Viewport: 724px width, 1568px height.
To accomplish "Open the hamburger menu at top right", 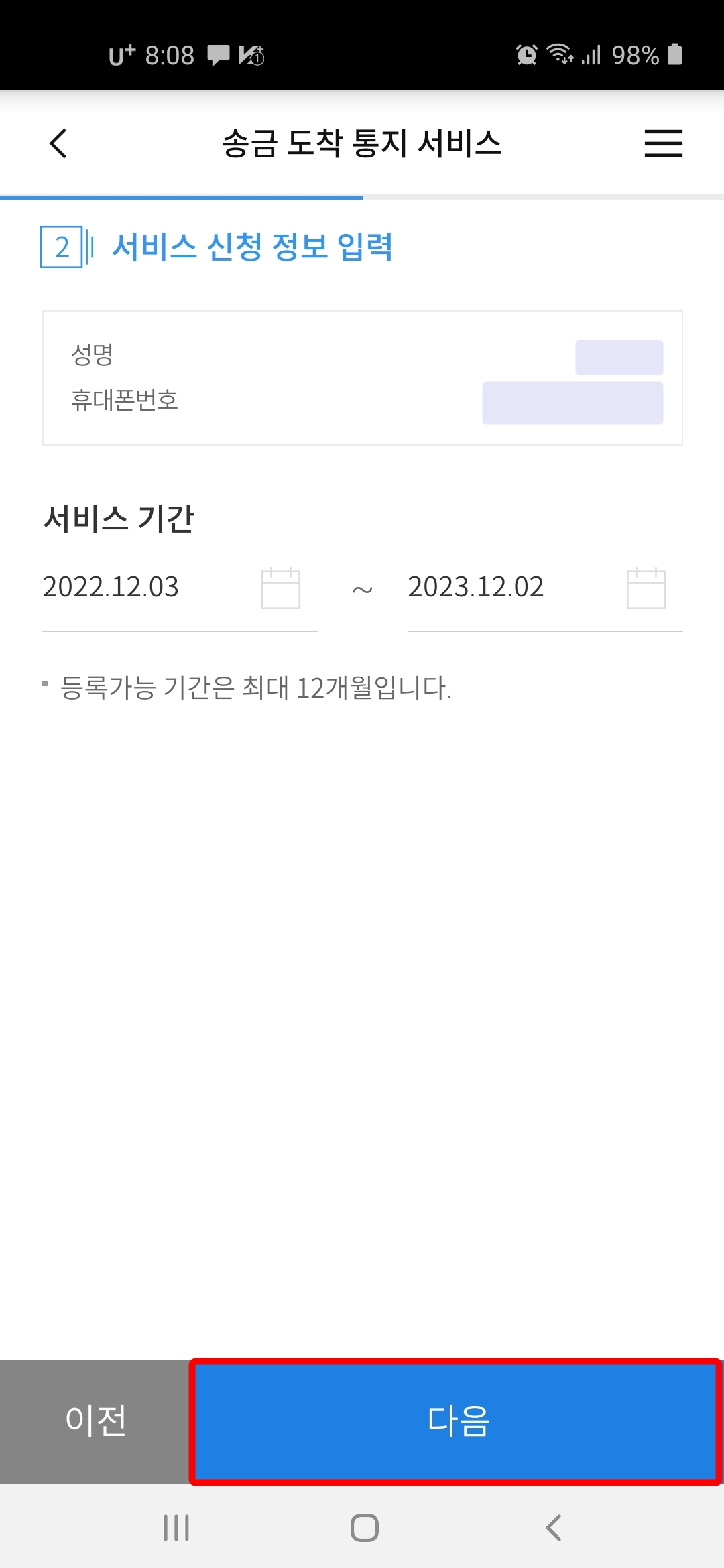I will point(663,144).
